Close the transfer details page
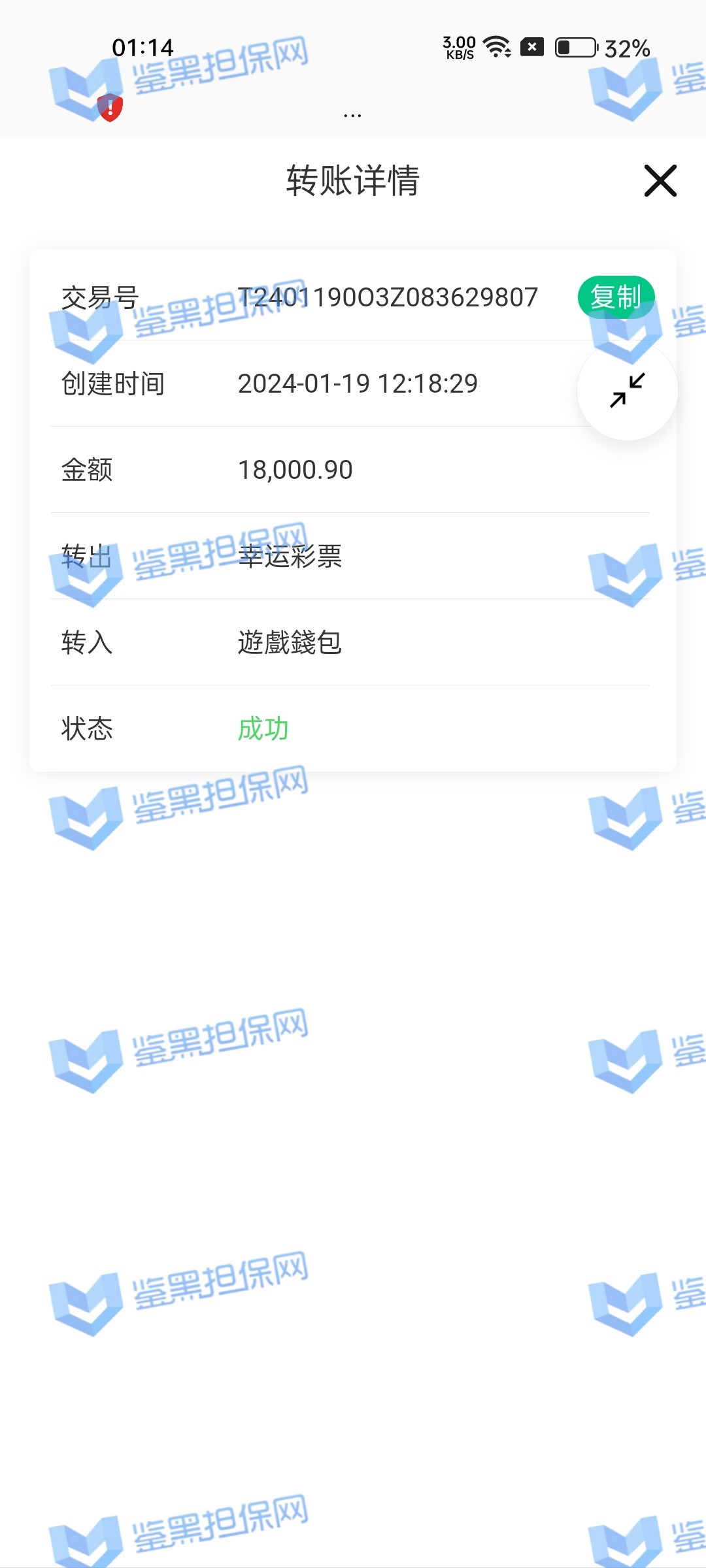The width and height of the screenshot is (706, 1568). click(x=660, y=181)
